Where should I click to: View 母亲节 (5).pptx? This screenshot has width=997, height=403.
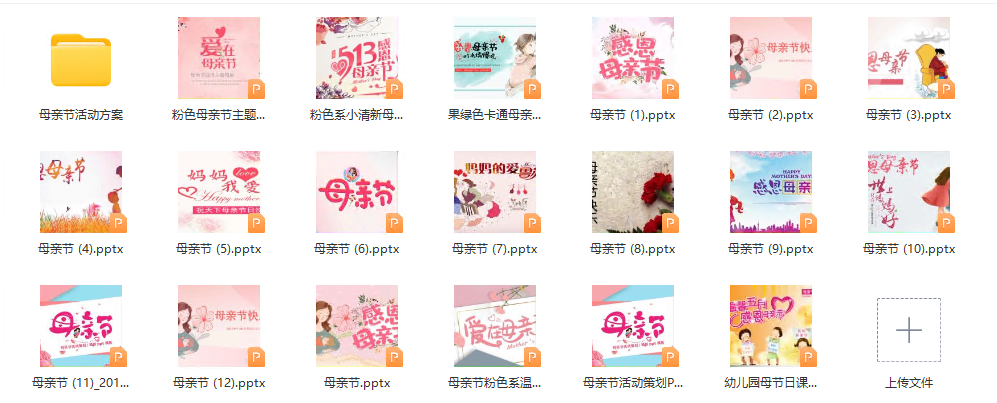click(x=219, y=192)
